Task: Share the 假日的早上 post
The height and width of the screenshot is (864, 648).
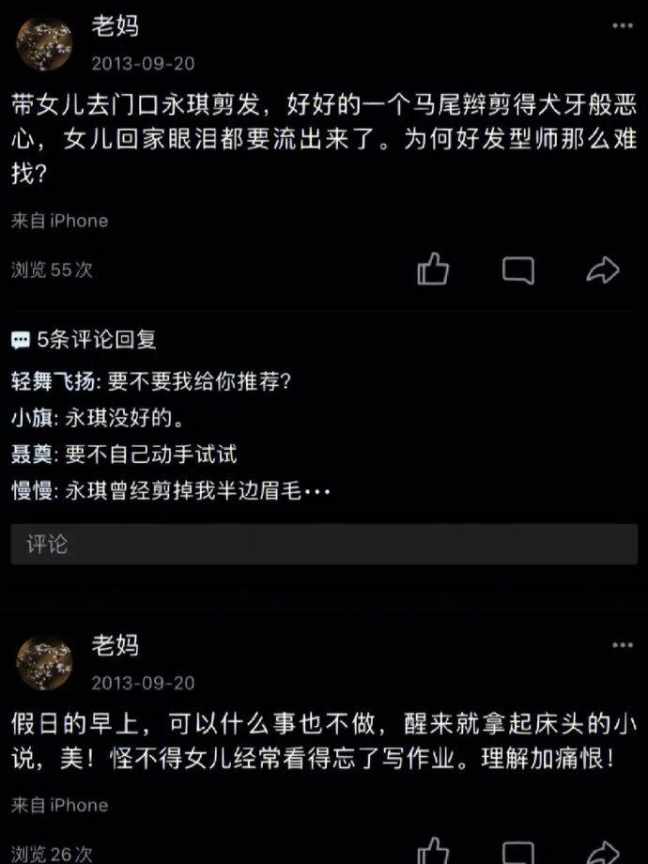Action: pos(603,851)
